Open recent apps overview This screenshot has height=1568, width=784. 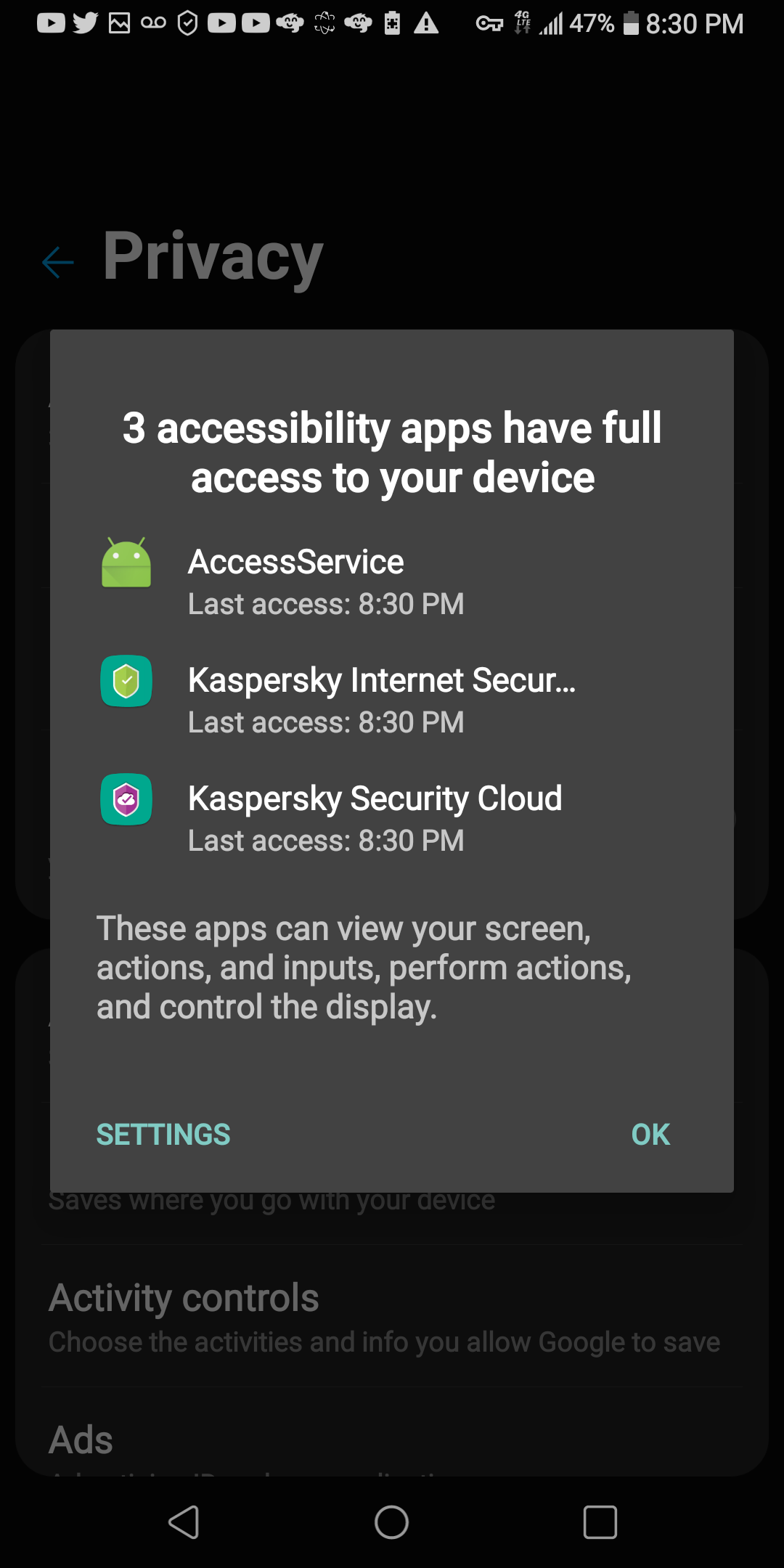(x=600, y=1522)
